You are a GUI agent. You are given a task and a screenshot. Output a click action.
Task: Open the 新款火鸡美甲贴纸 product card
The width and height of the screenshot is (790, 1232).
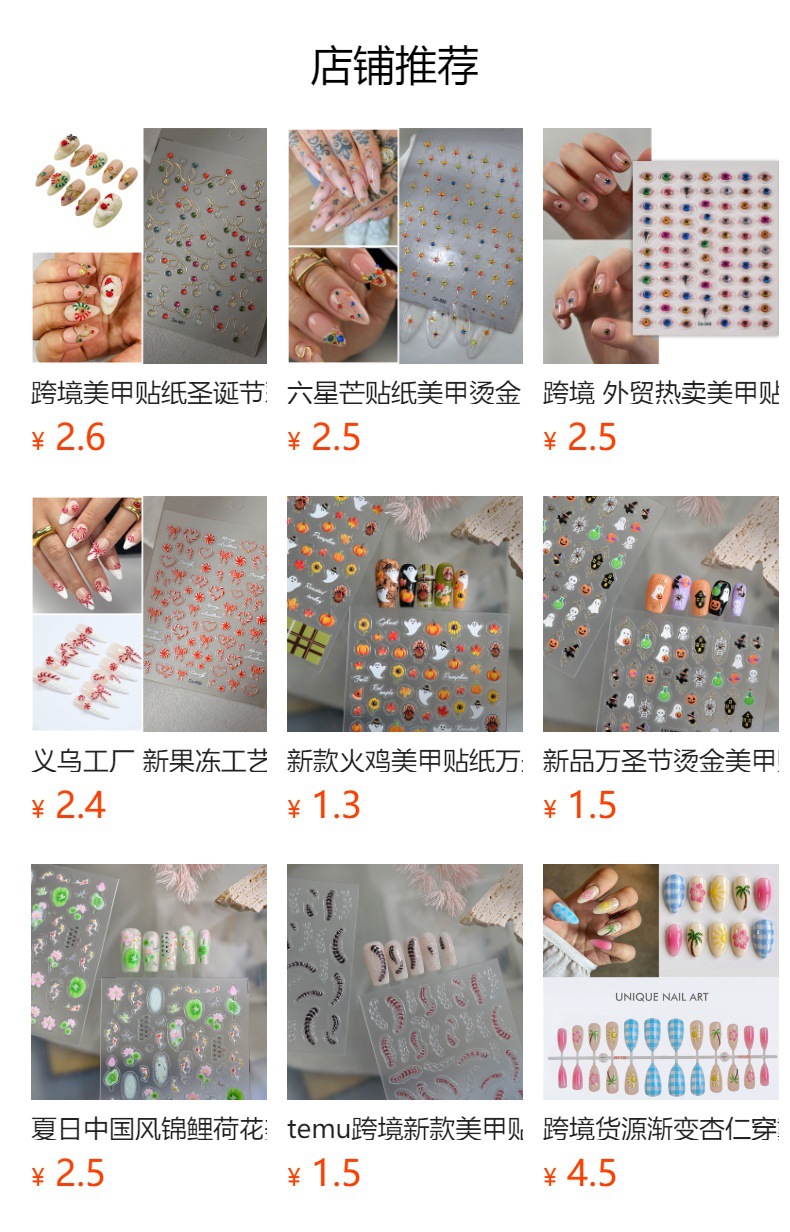(x=405, y=660)
